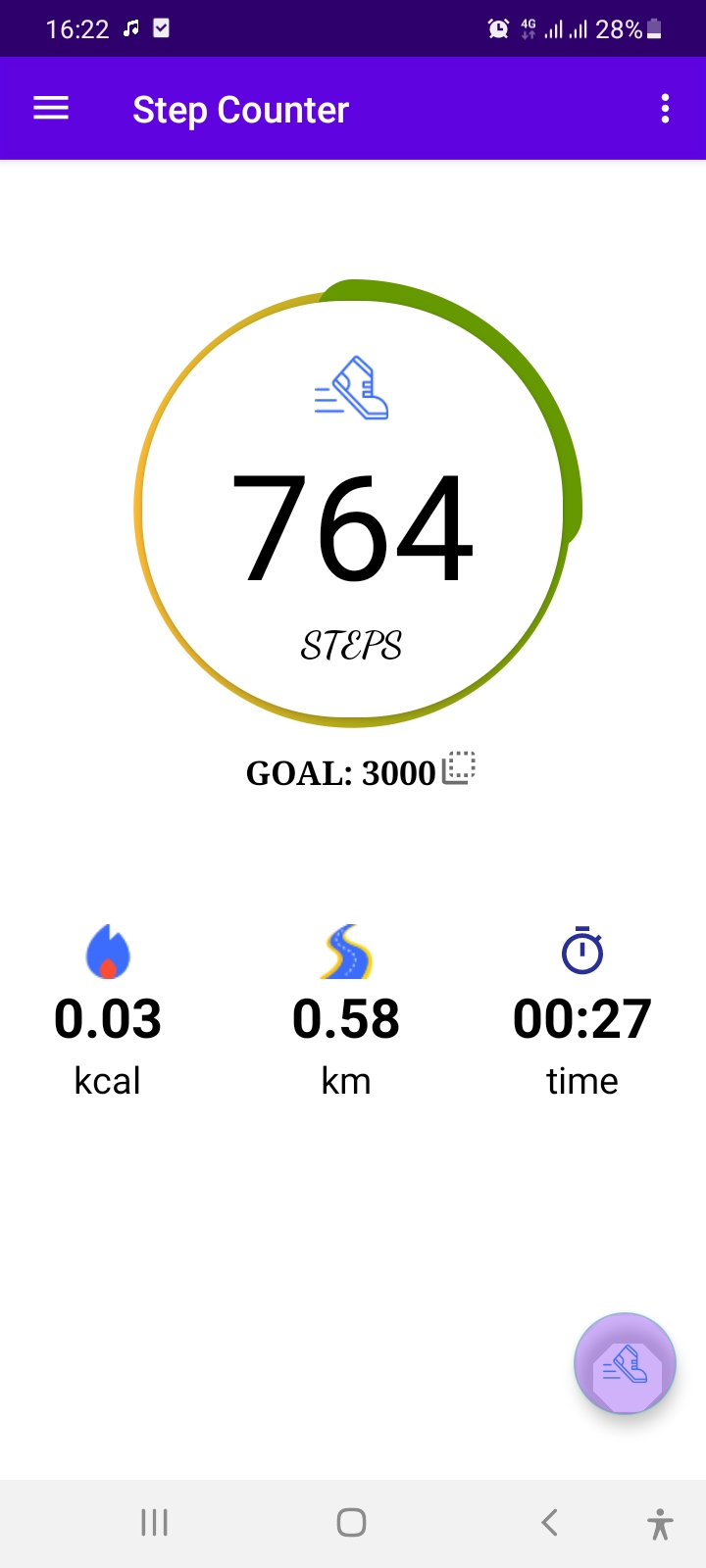Open the three-dot overflow menu
This screenshot has width=706, height=1568.
tap(665, 109)
